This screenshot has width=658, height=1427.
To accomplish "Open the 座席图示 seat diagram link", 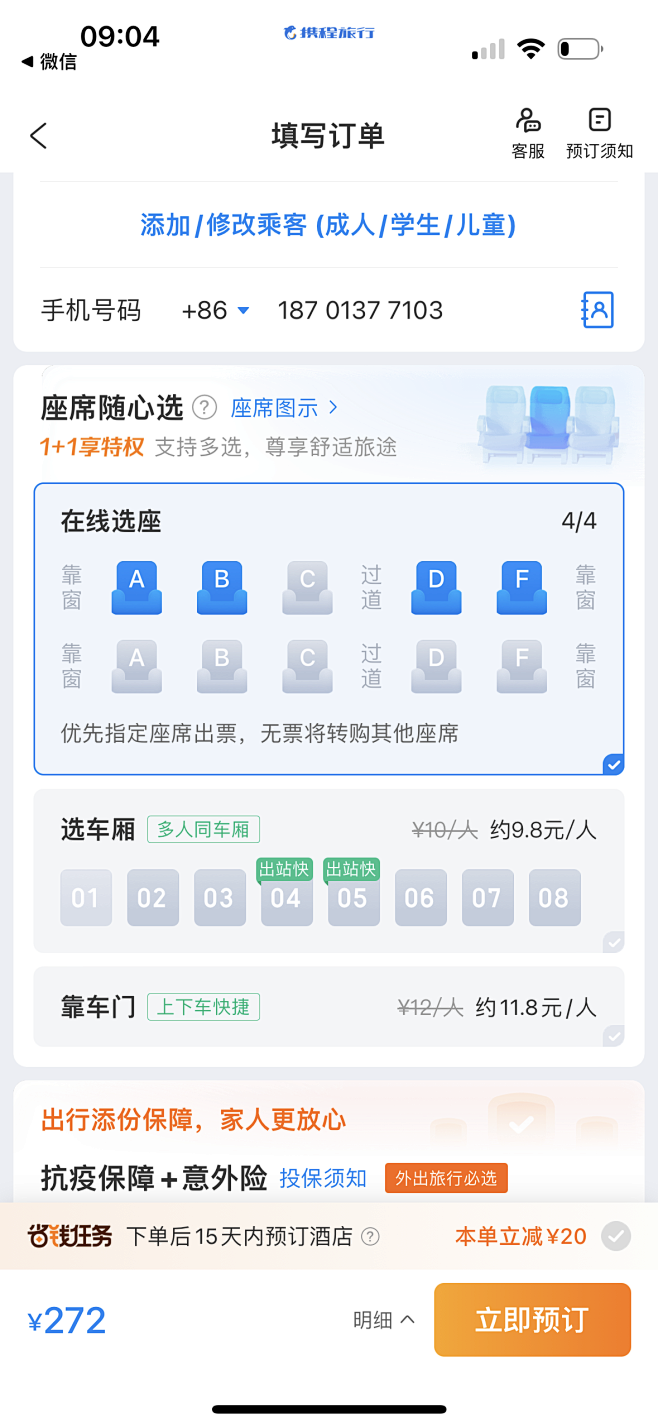I will tap(284, 407).
